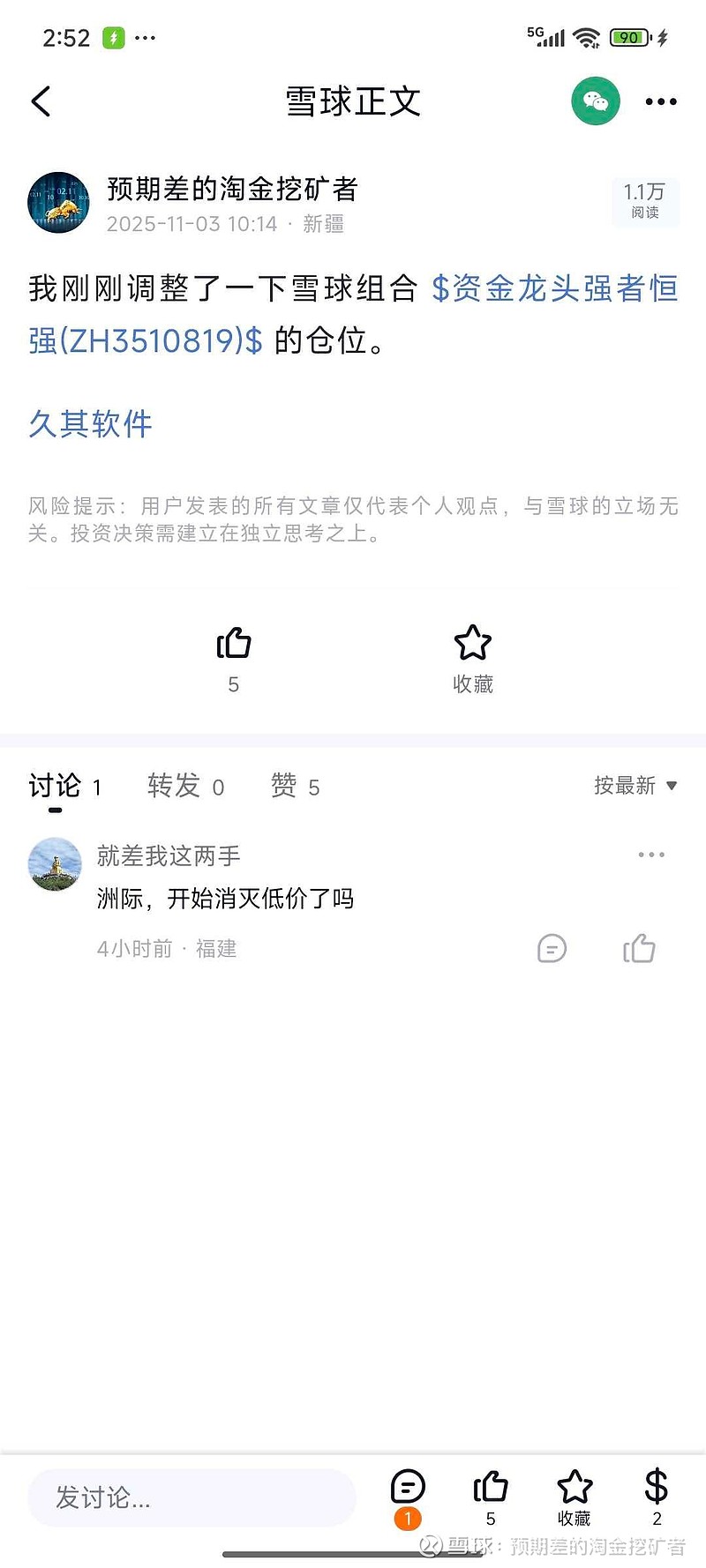
Task: Tap the like icon in the bottom bar
Action: click(490, 1489)
